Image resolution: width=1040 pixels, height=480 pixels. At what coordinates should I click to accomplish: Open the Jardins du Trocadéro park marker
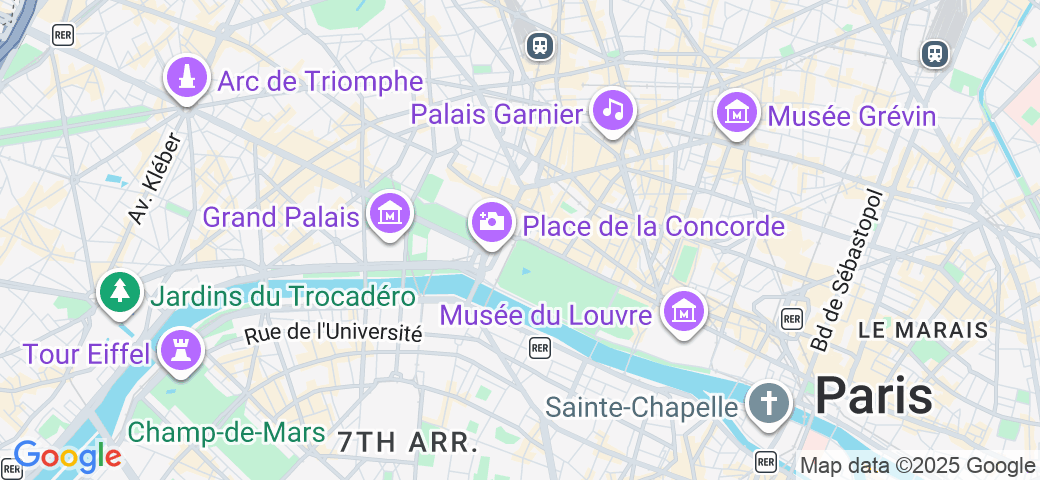click(120, 292)
